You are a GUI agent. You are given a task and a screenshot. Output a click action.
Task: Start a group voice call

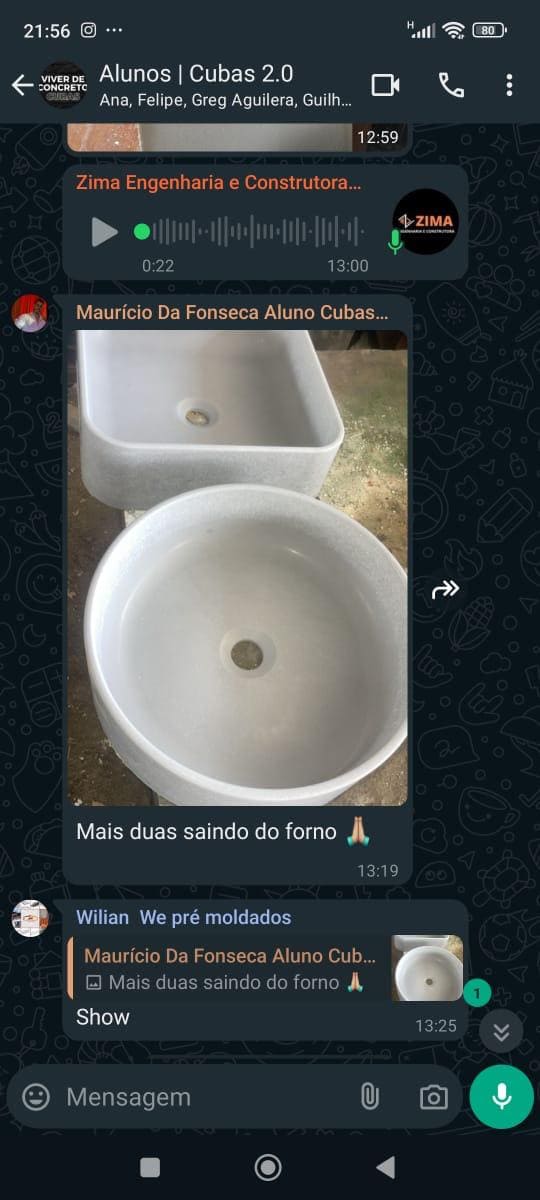click(x=451, y=85)
